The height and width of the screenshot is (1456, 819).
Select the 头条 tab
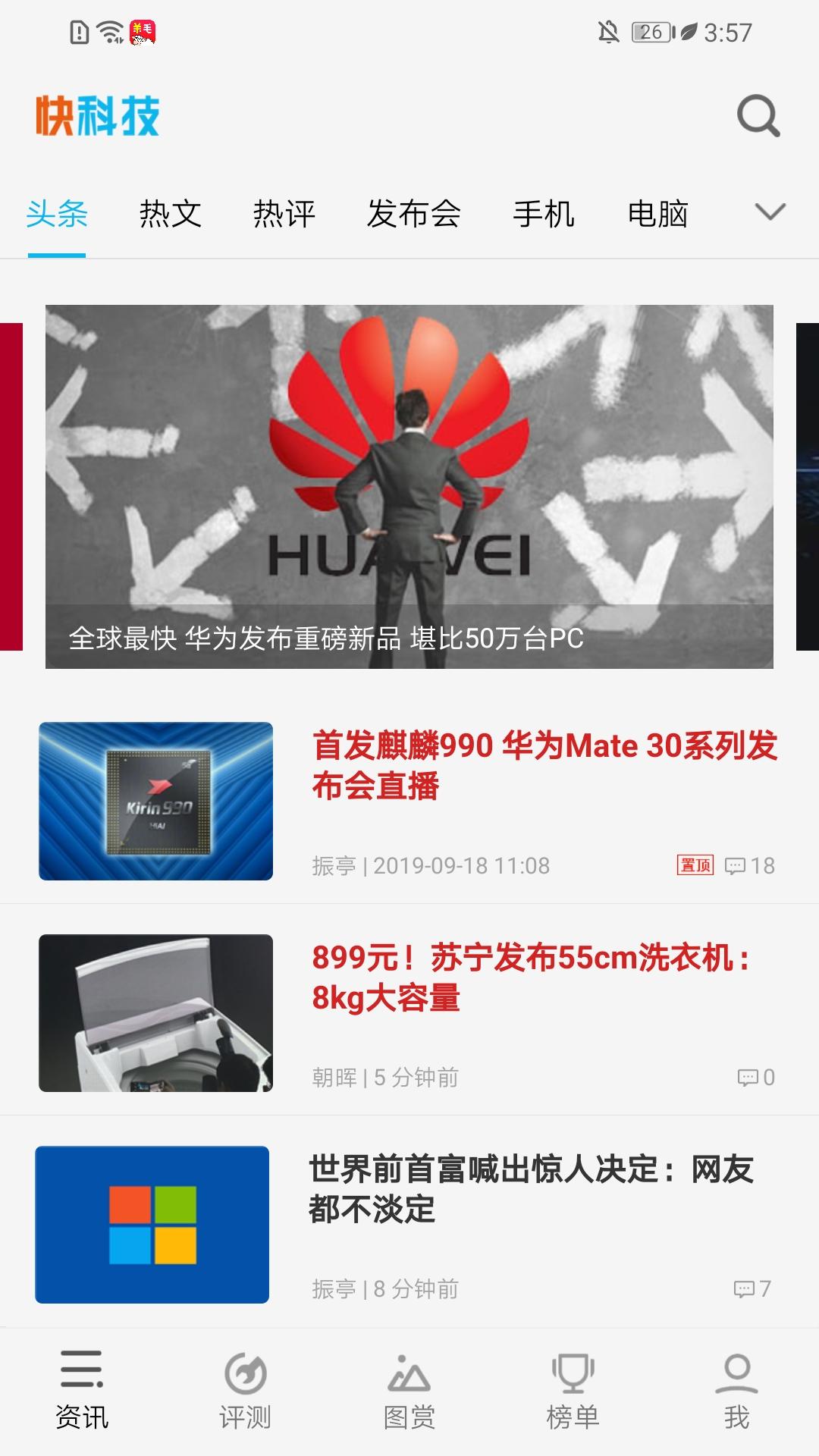click(x=57, y=214)
